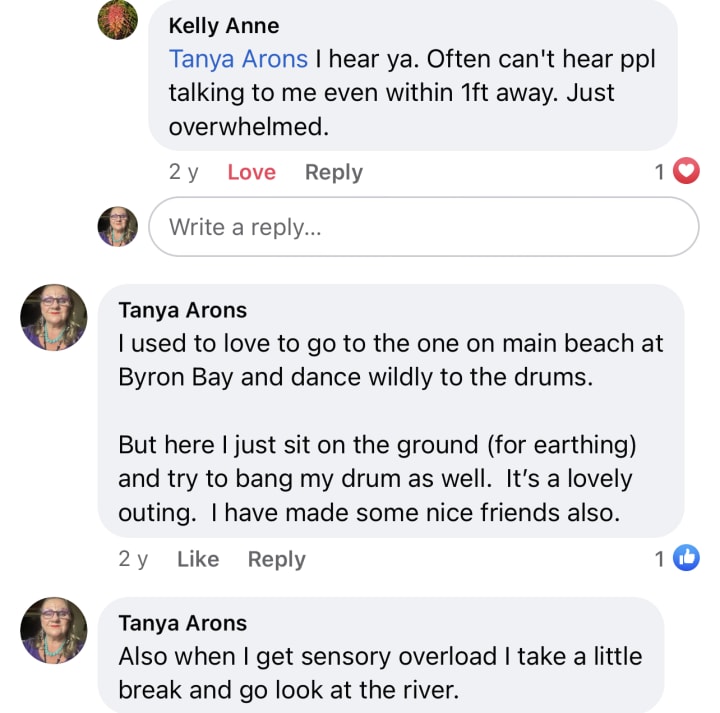Open Tanya Arons' name on the sensory overload comment
720x713 pixels.
182,623
